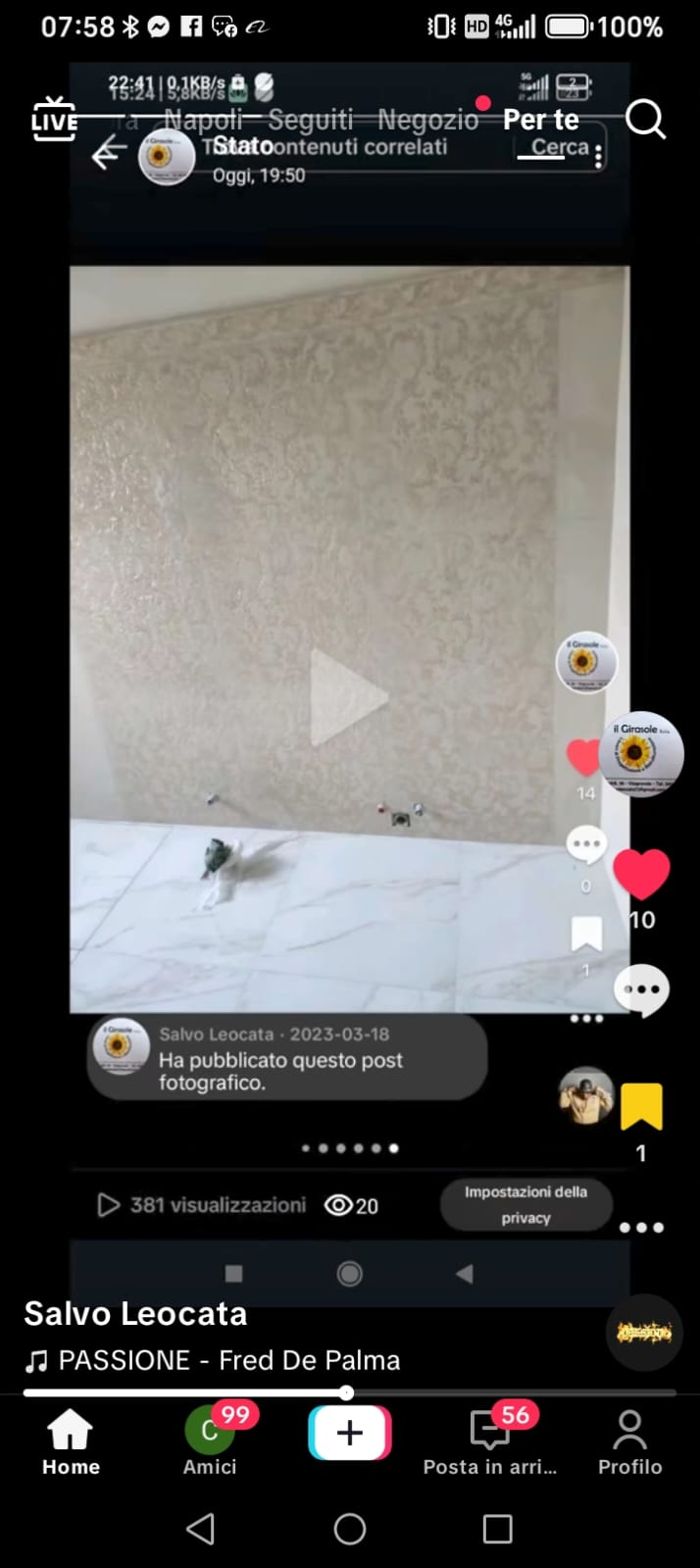Like the video with the heart showing 10
Image resolution: width=700 pixels, height=1568 pixels.
(x=641, y=875)
